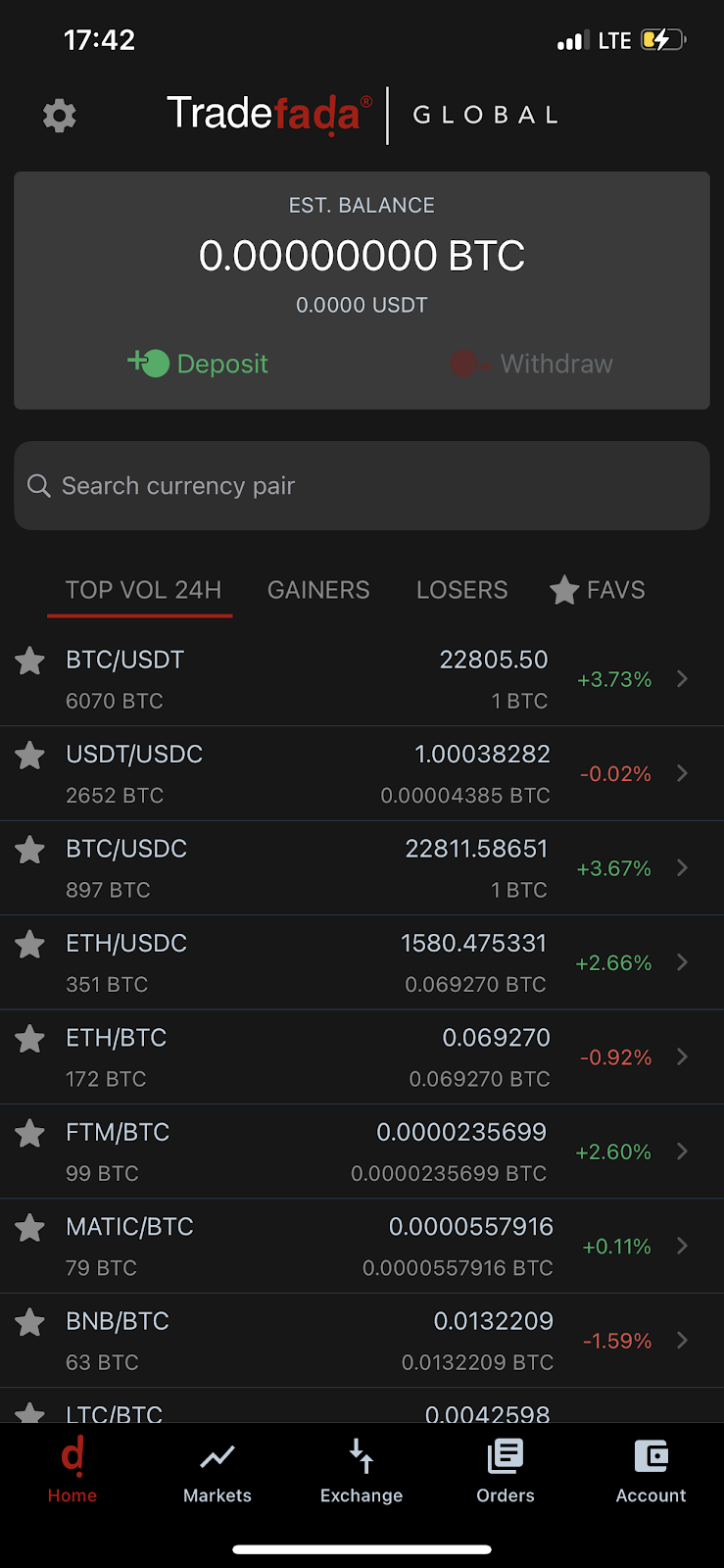Viewport: 724px width, 1568px height.
Task: Switch to the Orders tab
Action: 506,1471
